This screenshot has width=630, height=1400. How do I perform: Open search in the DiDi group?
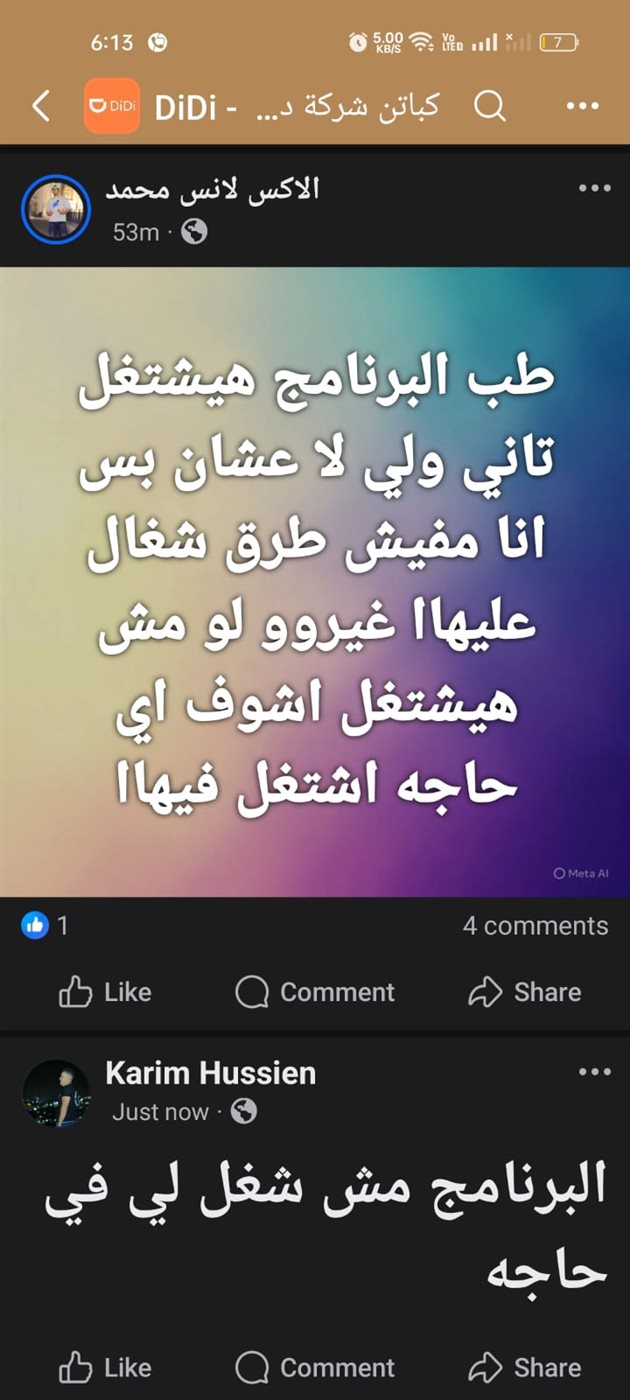[x=489, y=106]
